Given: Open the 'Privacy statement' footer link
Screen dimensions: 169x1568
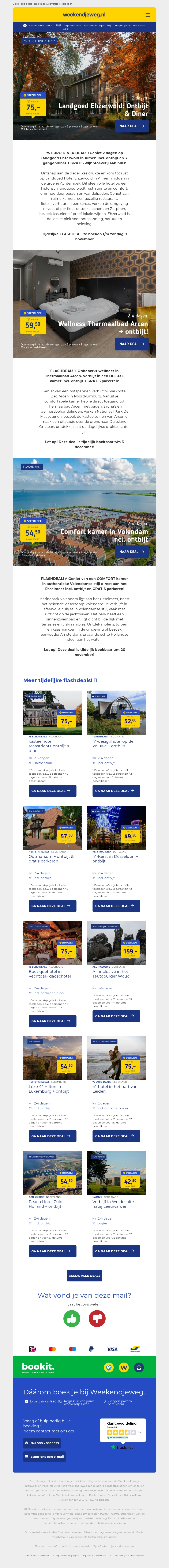Looking at the screenshot, I should [38, 1555].
